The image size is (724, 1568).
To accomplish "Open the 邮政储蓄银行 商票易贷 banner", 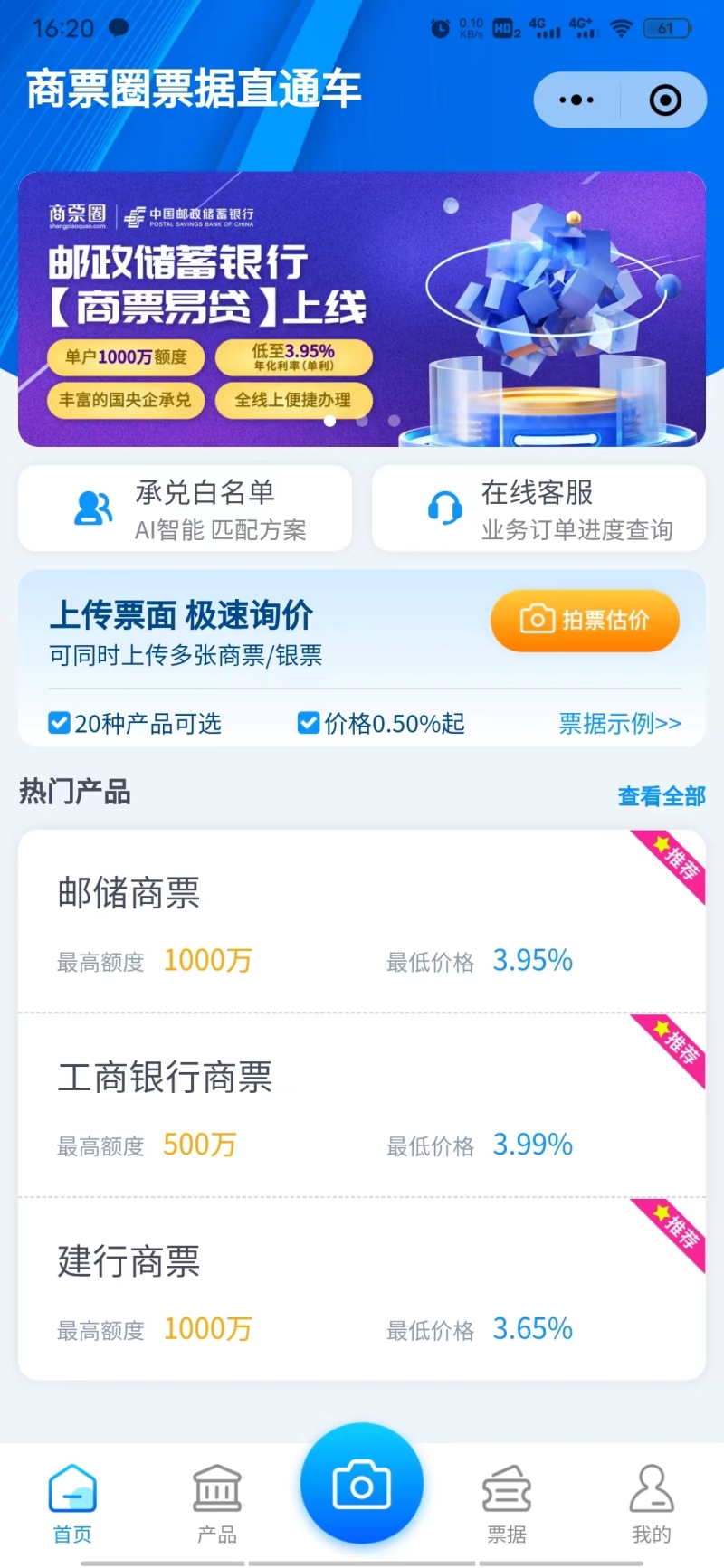I will point(362,309).
